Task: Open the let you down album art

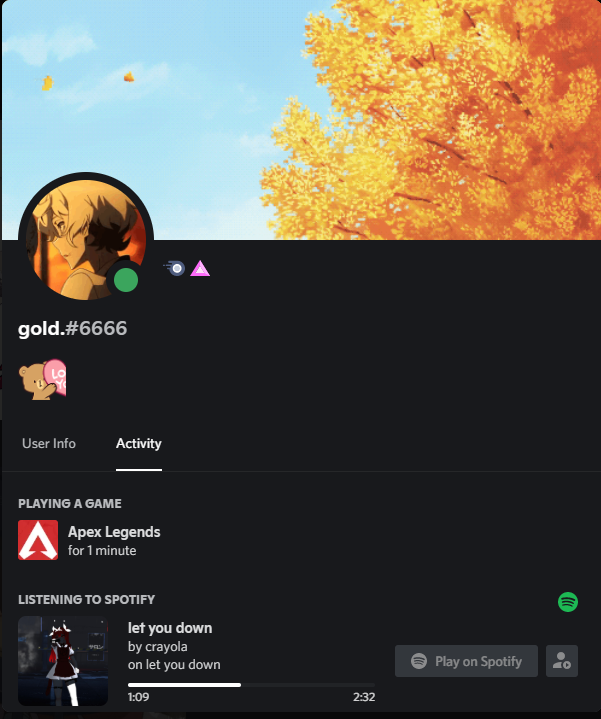Action: click(x=63, y=661)
